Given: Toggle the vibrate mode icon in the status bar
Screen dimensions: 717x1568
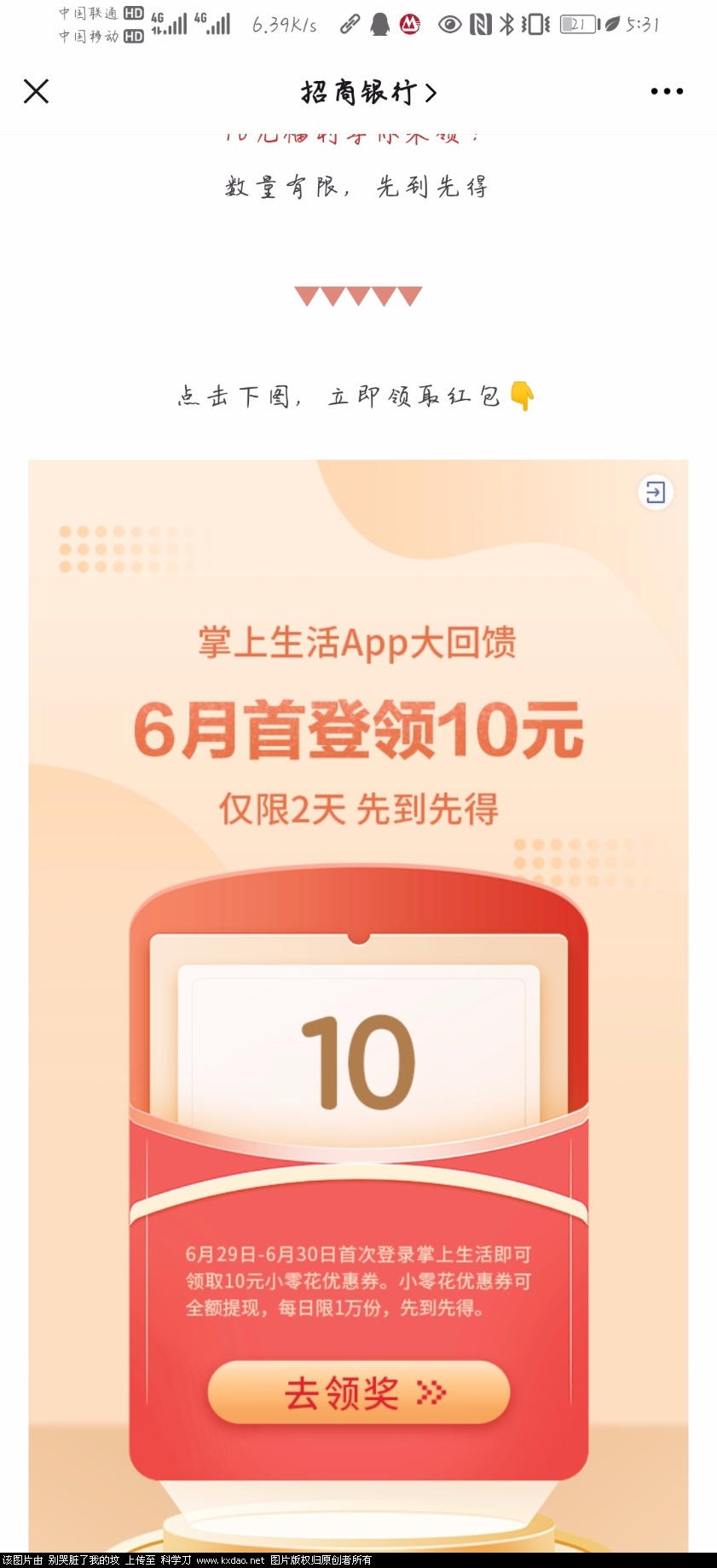Looking at the screenshot, I should pos(533,26).
